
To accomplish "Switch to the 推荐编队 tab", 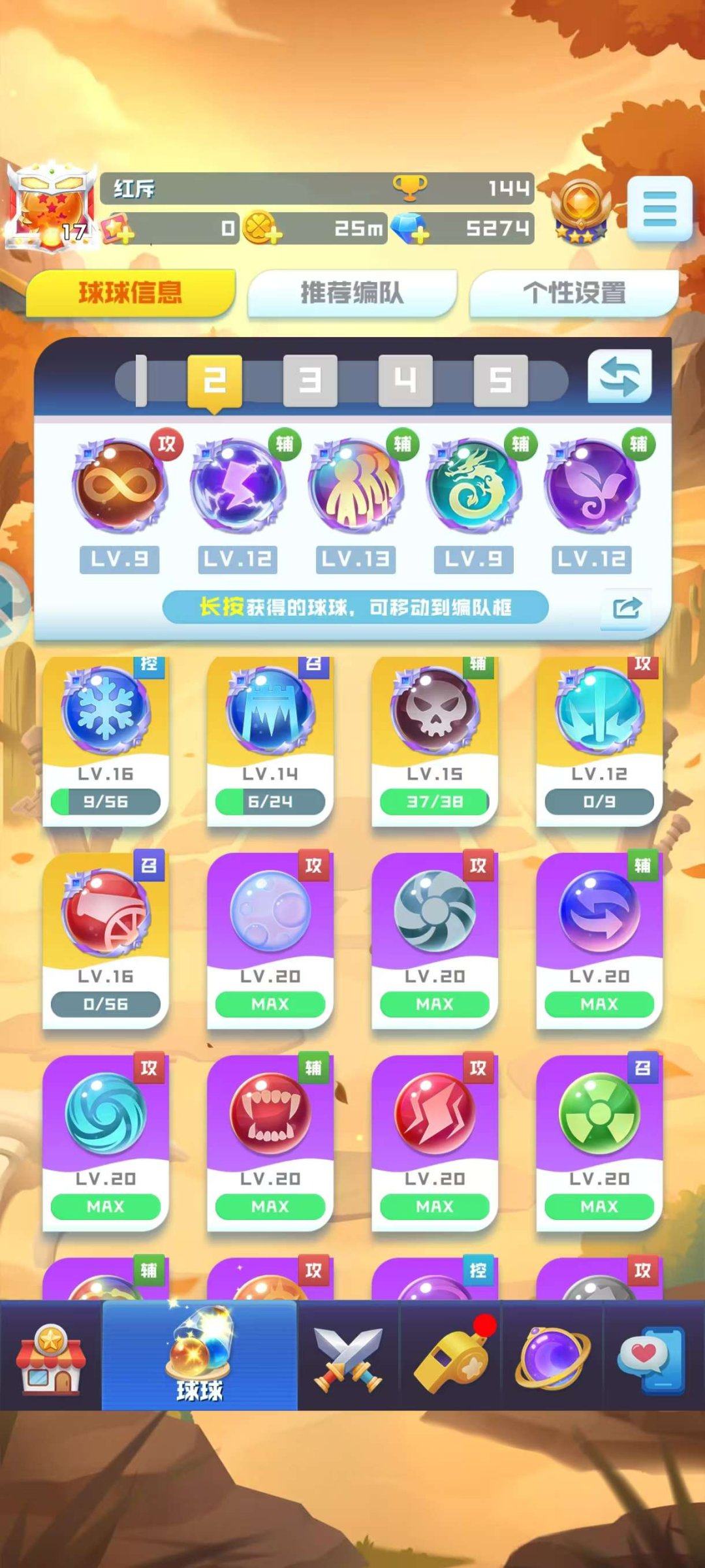I will coord(352,293).
